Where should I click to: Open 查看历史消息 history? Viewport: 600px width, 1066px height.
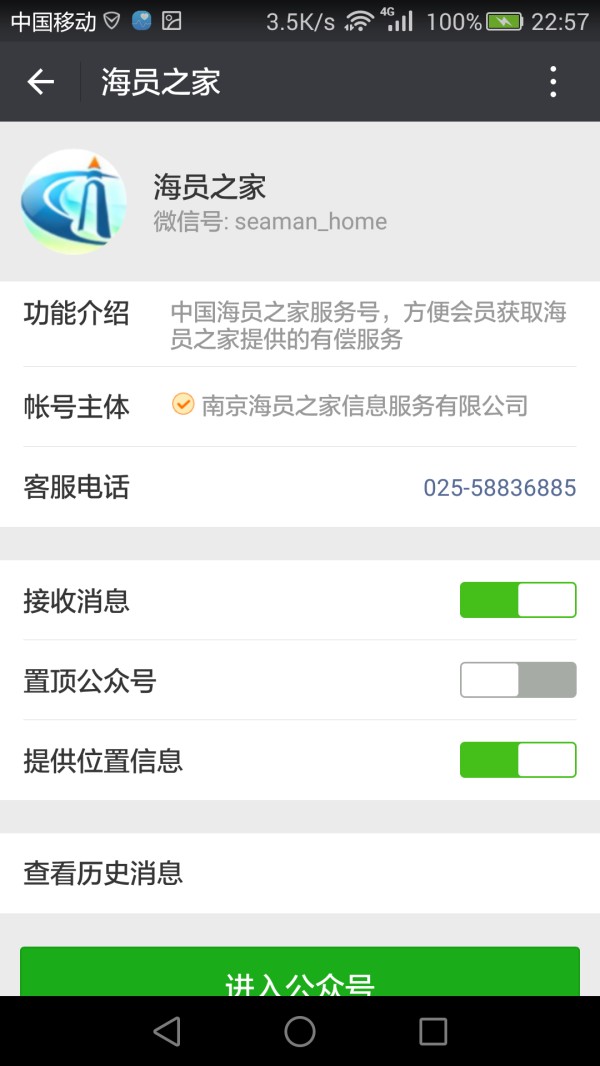[300, 873]
